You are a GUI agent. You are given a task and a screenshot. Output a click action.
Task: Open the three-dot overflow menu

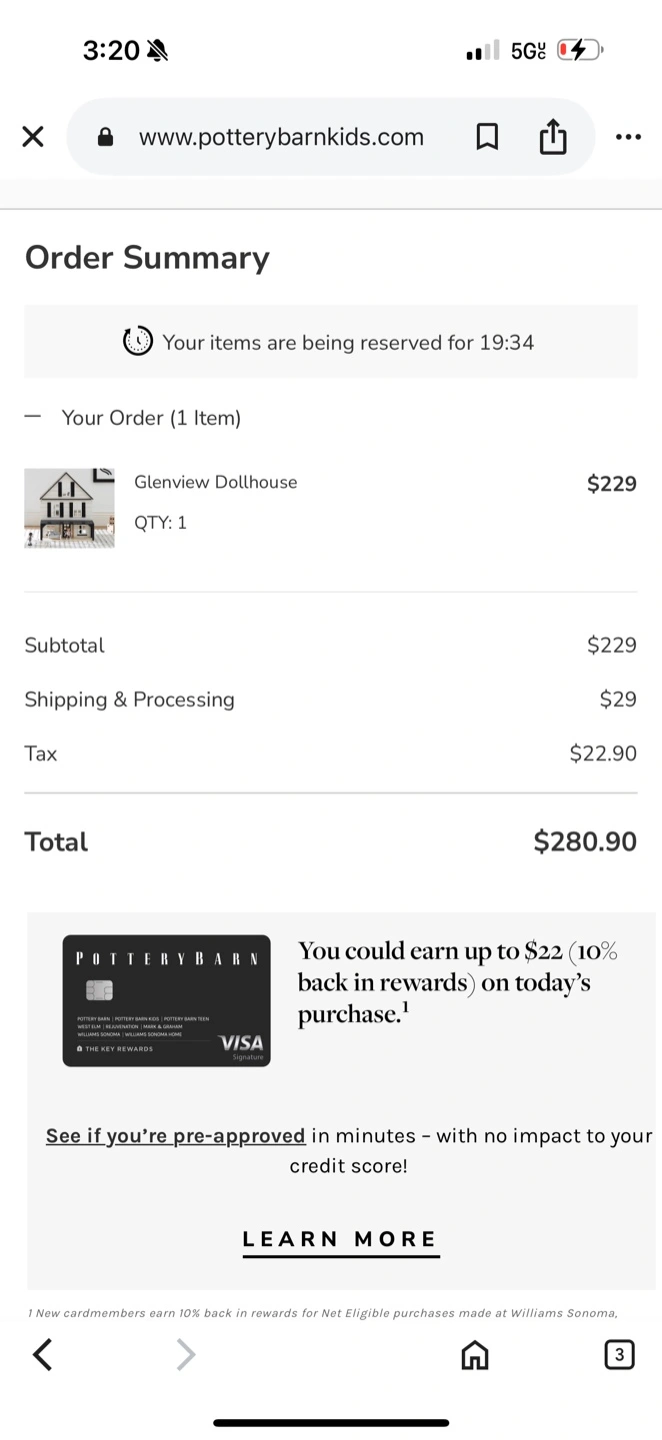click(628, 137)
